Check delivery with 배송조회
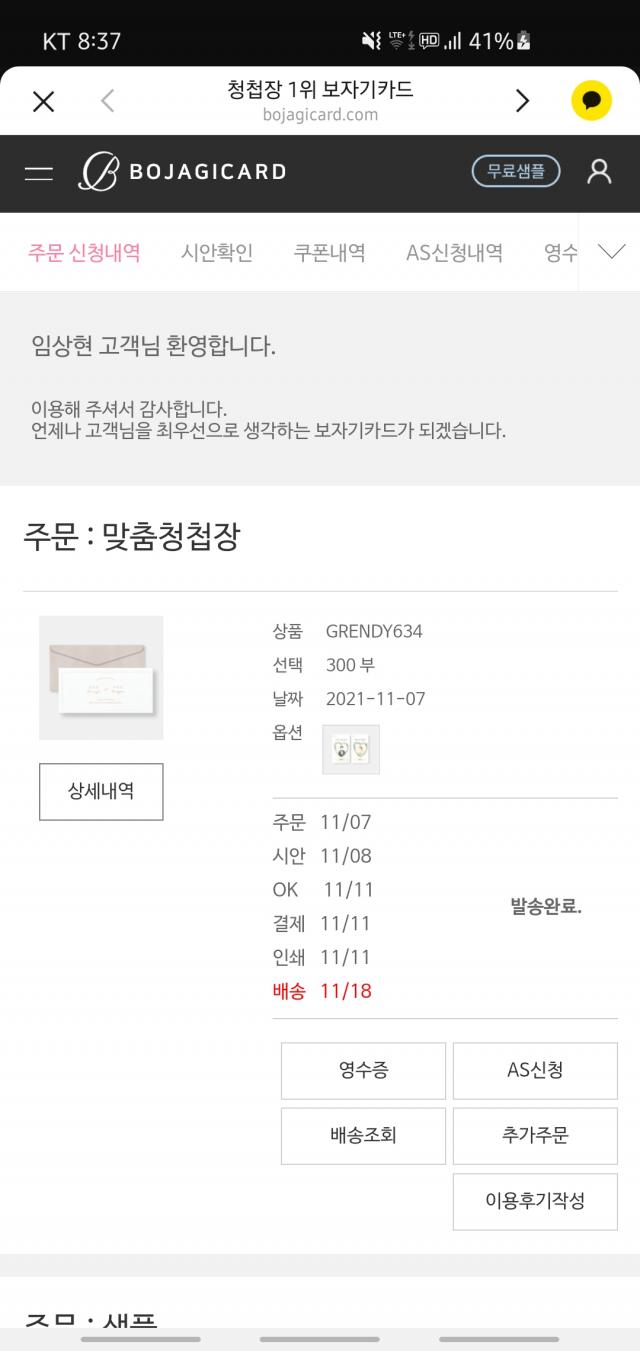This screenshot has height=1351, width=640. [363, 1136]
